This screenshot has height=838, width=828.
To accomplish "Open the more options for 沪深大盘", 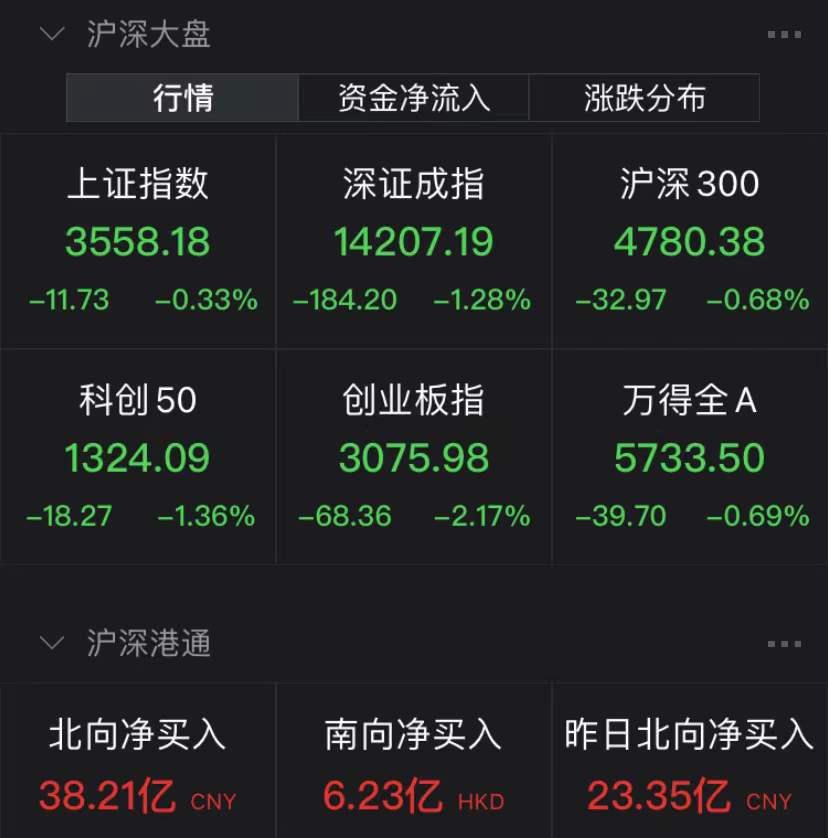I will 784,35.
